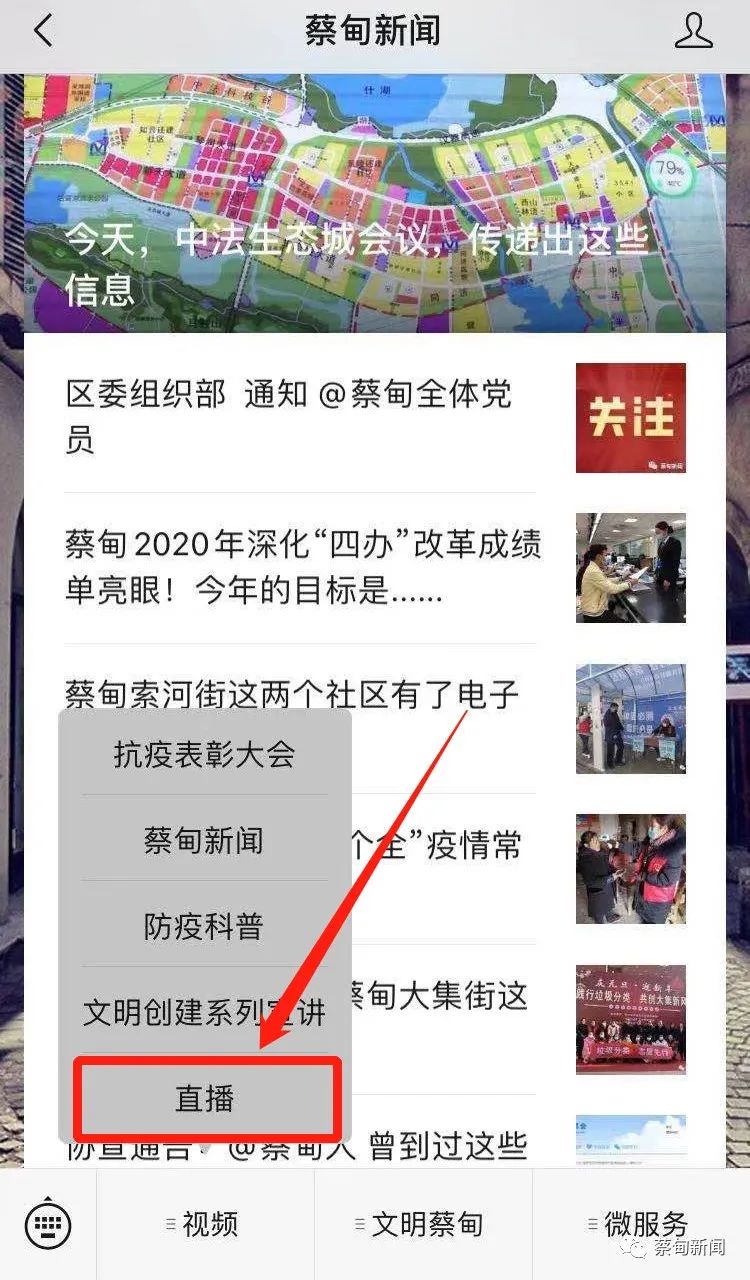Tap the 直播 option in the popup
This screenshot has height=1280, width=750.
207,1098
